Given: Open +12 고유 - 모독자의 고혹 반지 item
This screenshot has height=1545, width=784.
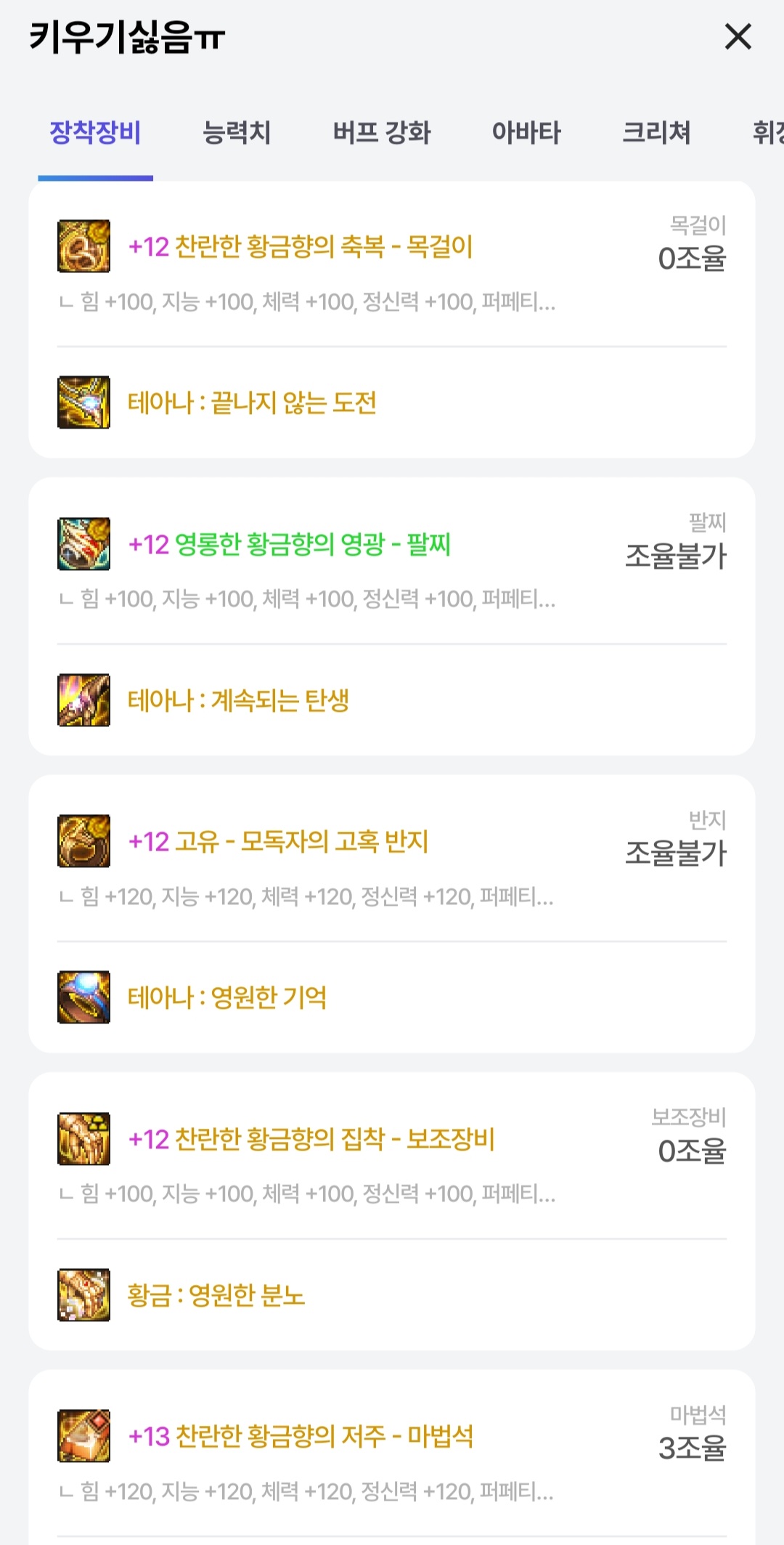Looking at the screenshot, I should [x=278, y=841].
